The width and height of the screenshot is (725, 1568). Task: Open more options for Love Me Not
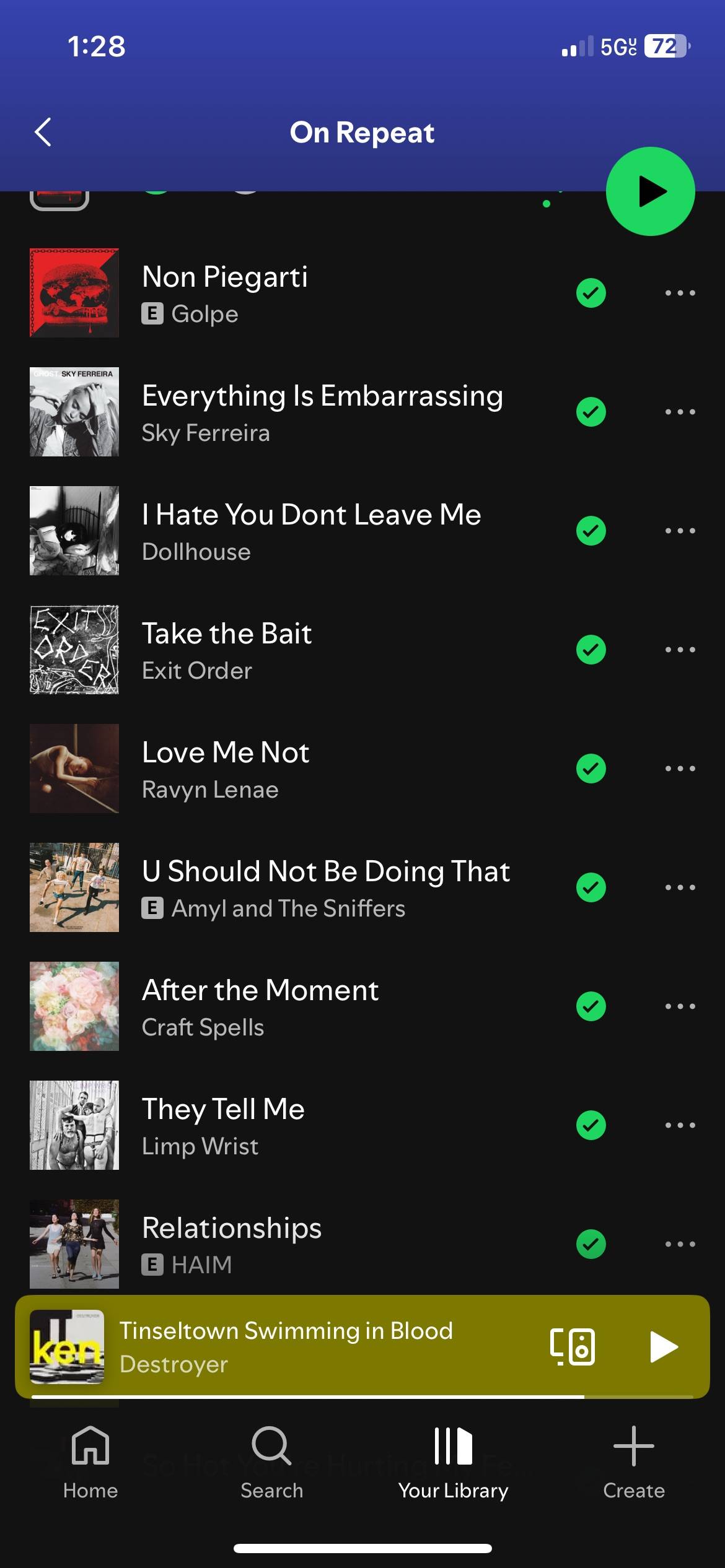tap(680, 769)
